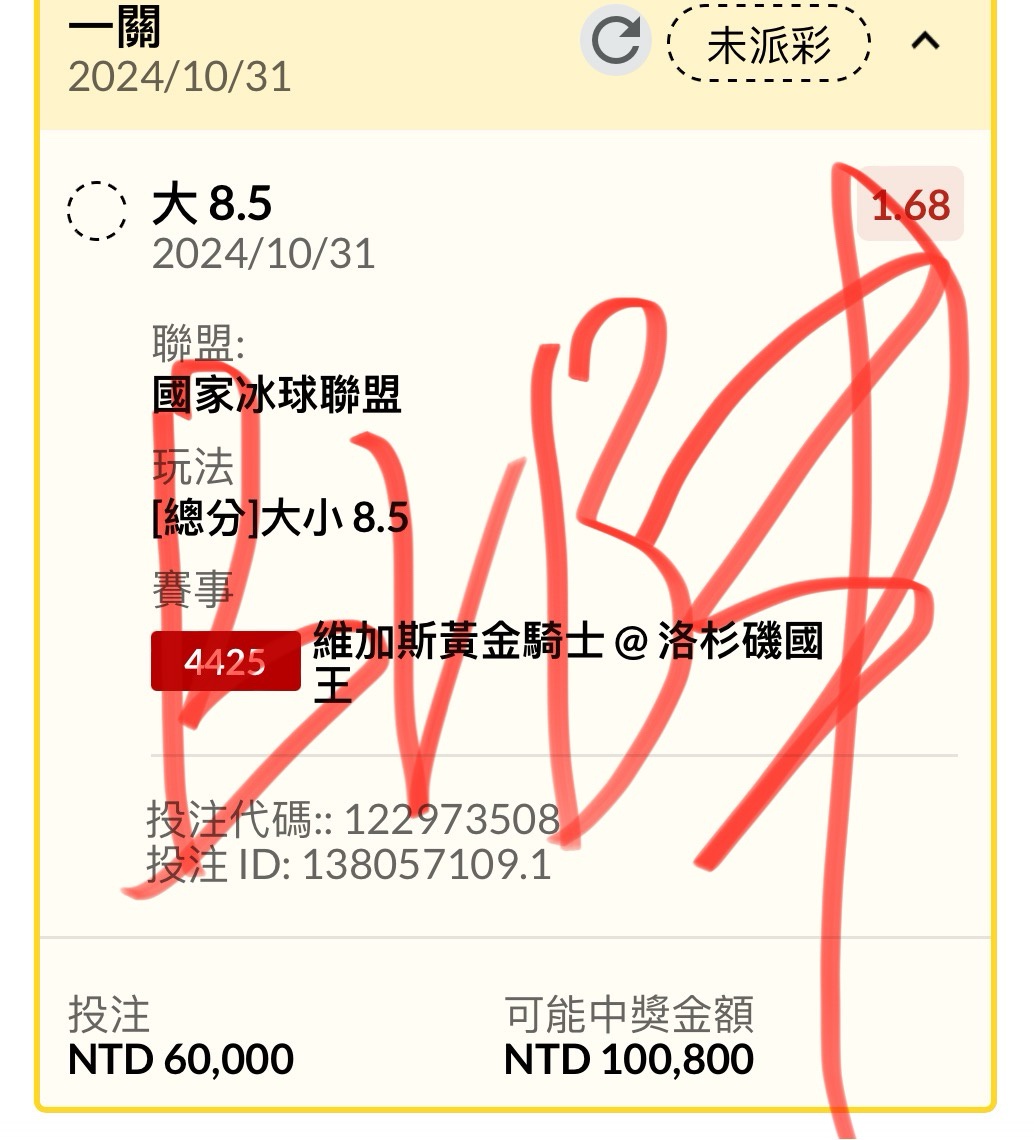This screenshot has width=1034, height=1140.
Task: Collapse the 一關 bet details
Action: click(x=927, y=42)
